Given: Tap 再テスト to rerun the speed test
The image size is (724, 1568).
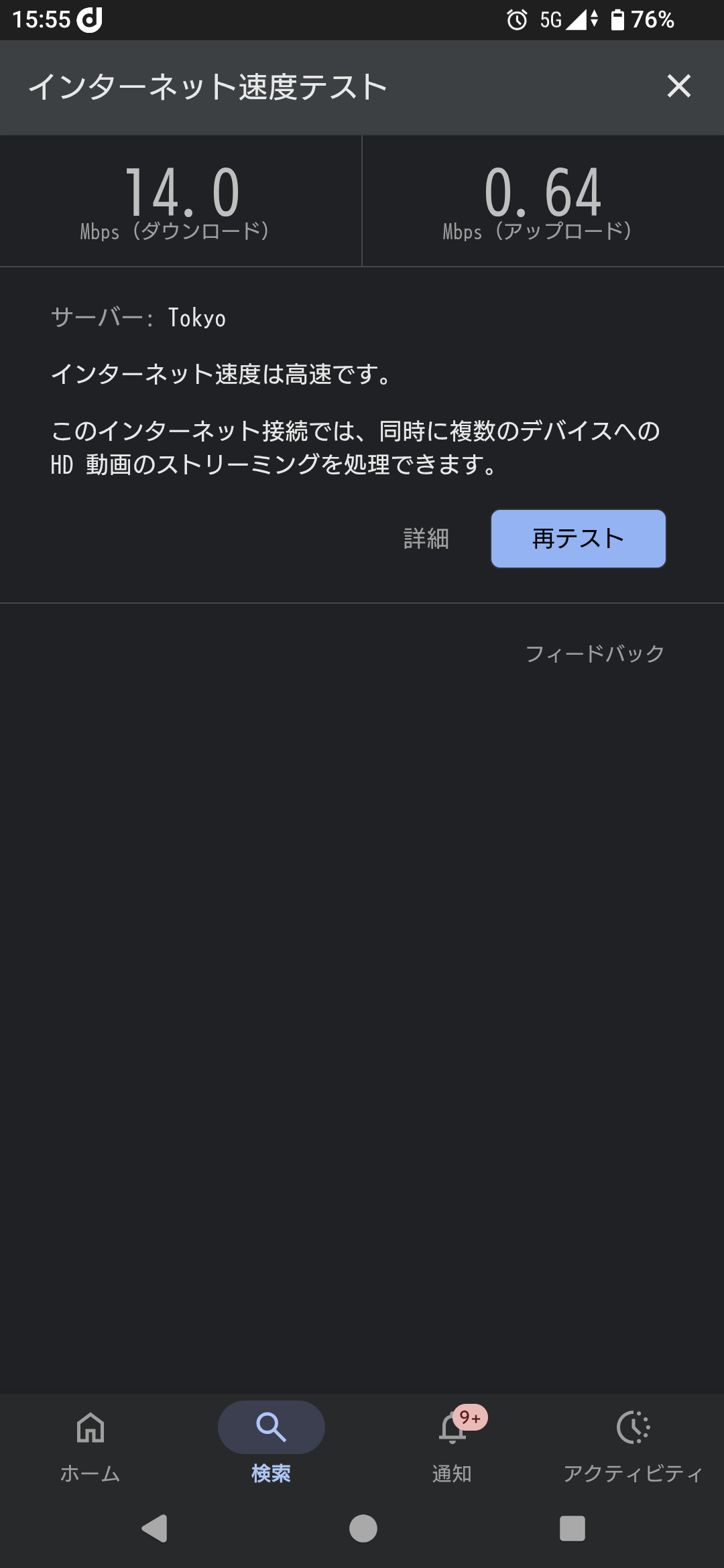Looking at the screenshot, I should (x=578, y=539).
